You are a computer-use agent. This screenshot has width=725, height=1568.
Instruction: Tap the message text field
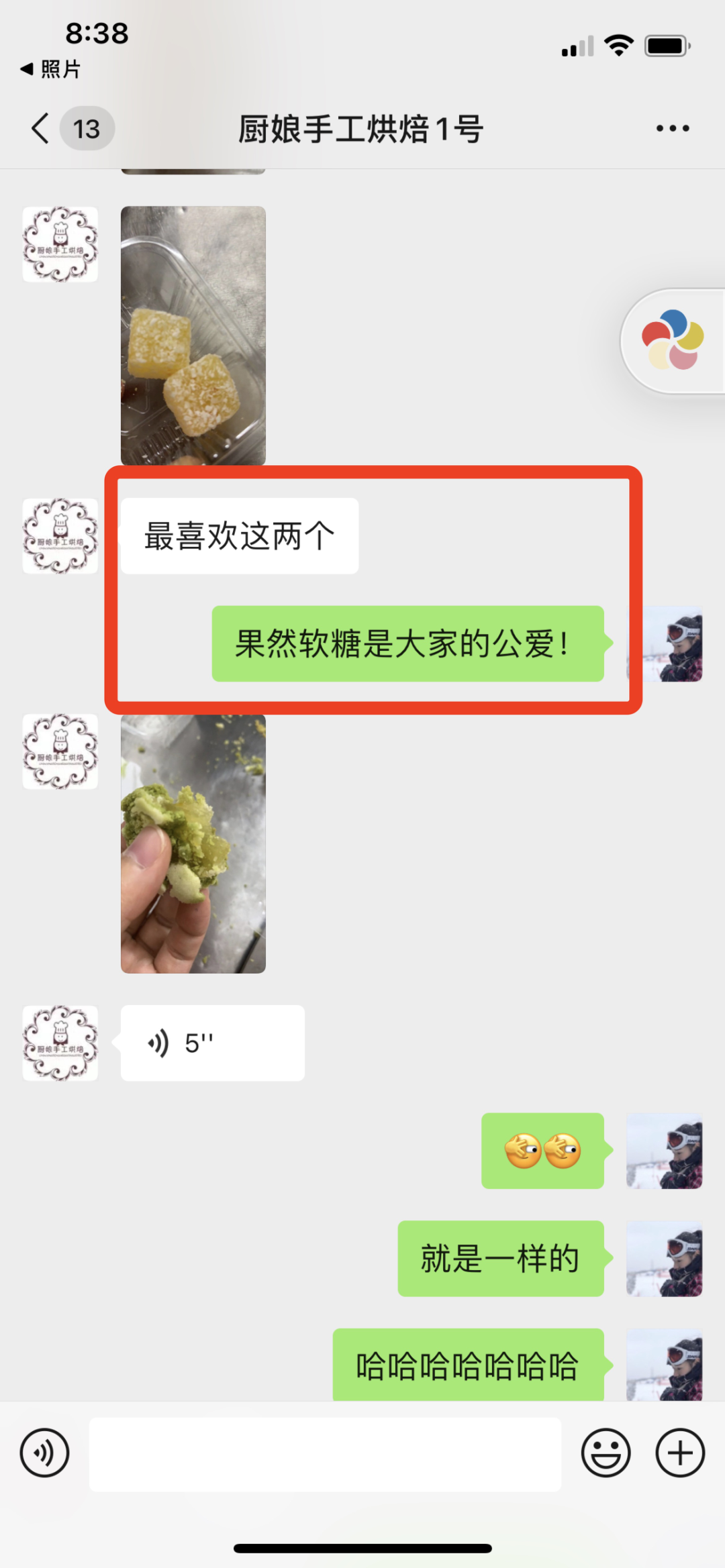(325, 1453)
